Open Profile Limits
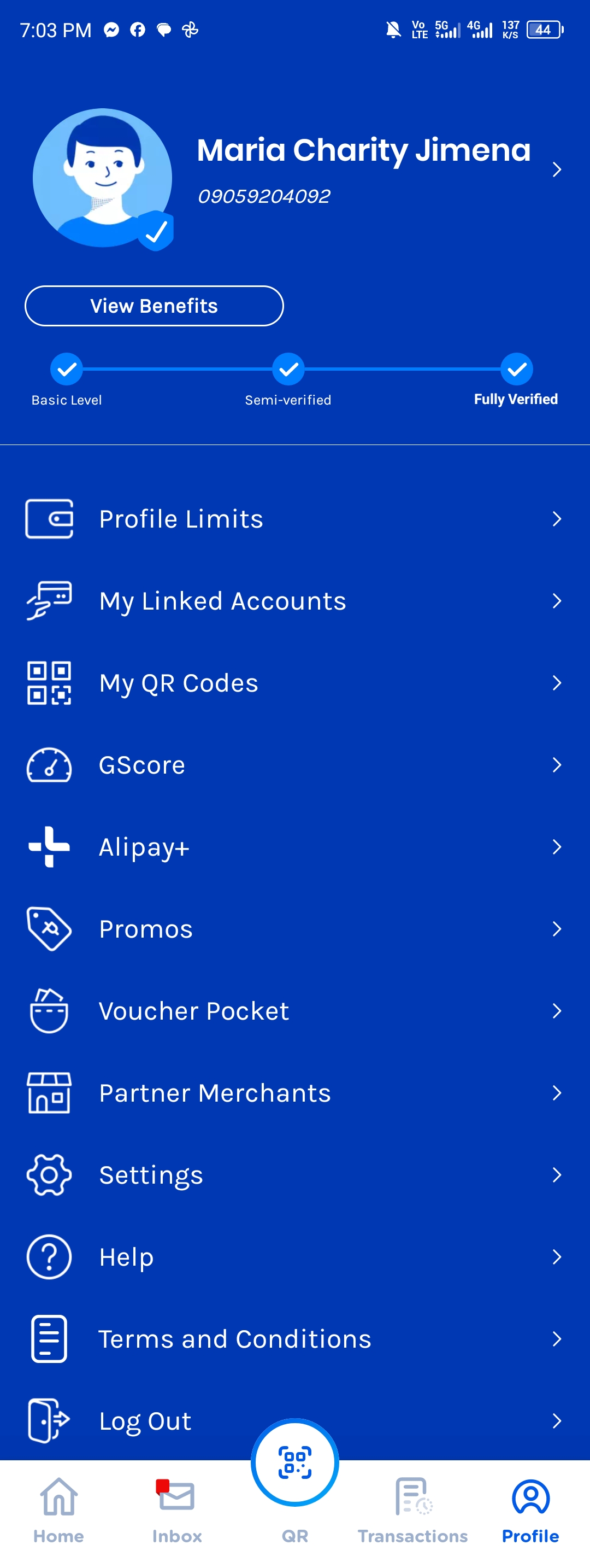Screen dimensions: 590x1568 (181, 519)
